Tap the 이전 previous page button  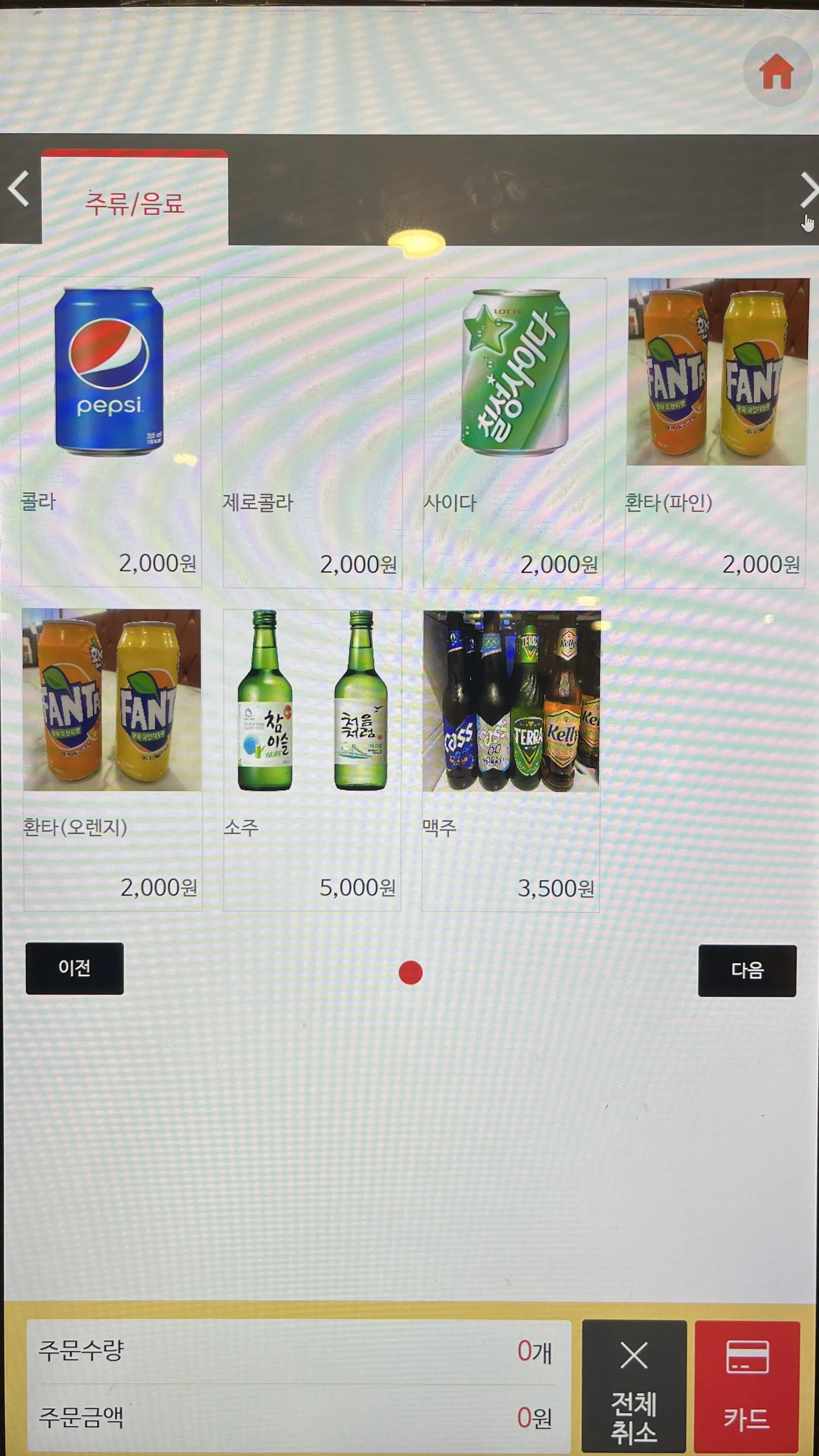point(75,968)
